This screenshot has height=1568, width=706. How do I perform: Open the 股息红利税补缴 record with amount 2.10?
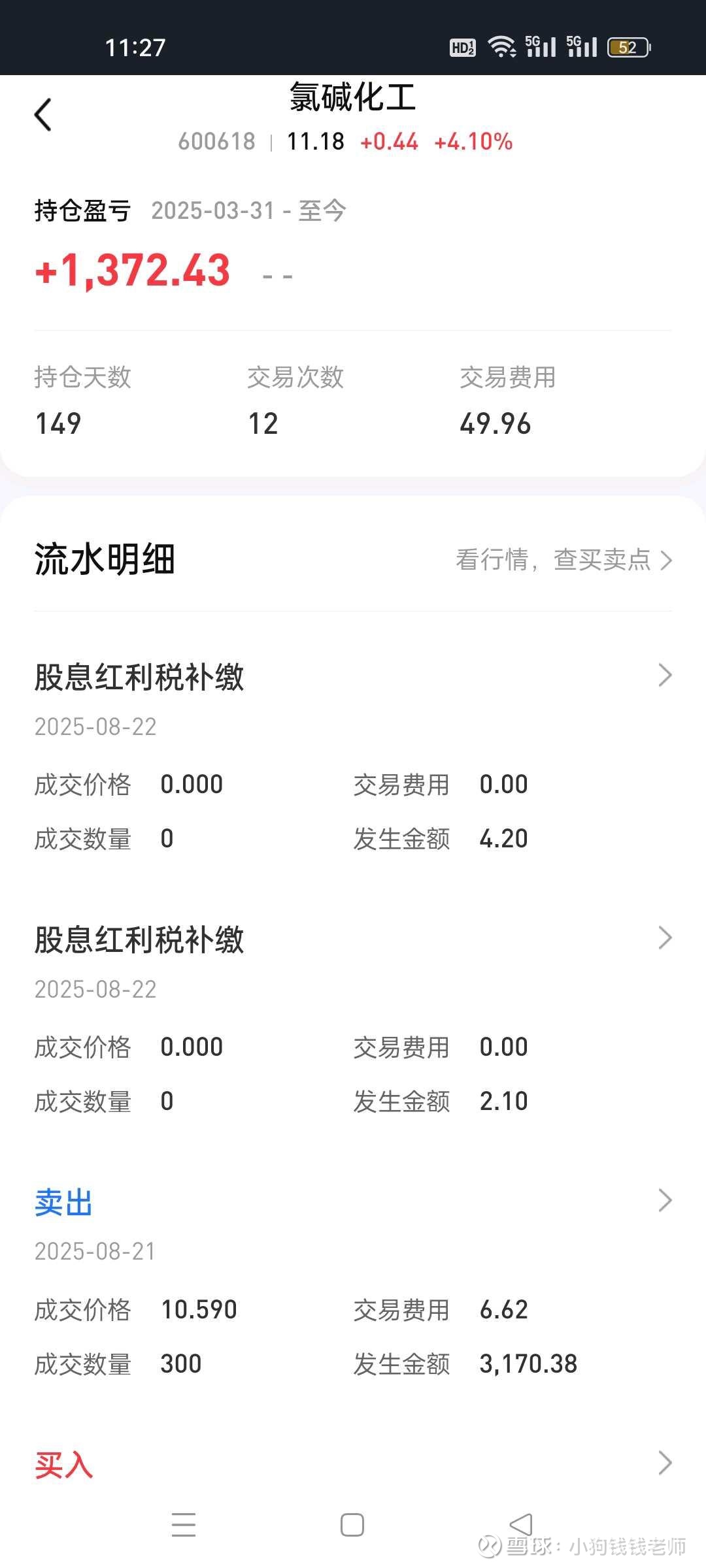click(353, 939)
